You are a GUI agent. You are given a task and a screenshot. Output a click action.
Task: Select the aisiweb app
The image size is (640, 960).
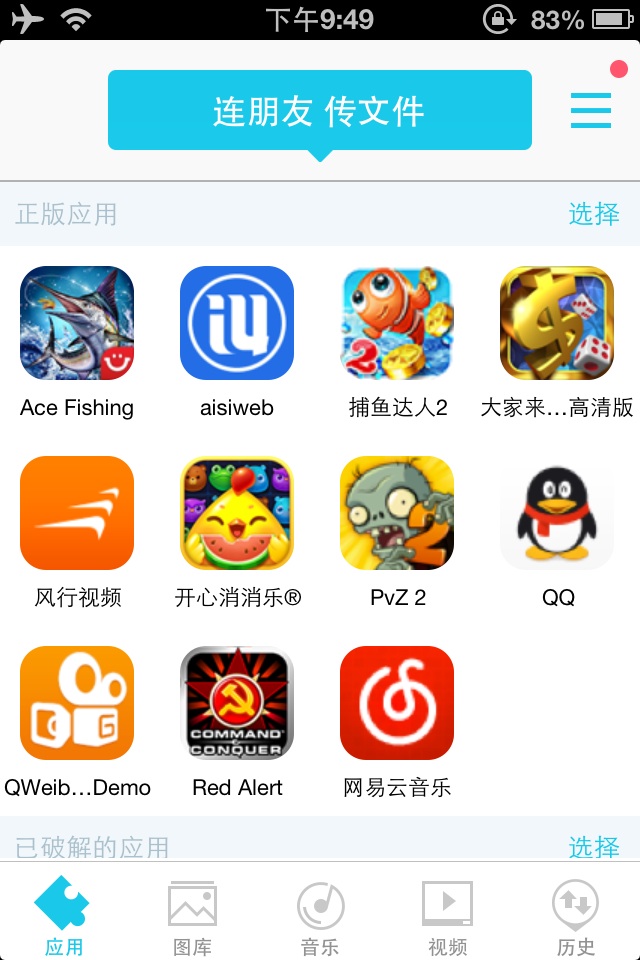237,324
